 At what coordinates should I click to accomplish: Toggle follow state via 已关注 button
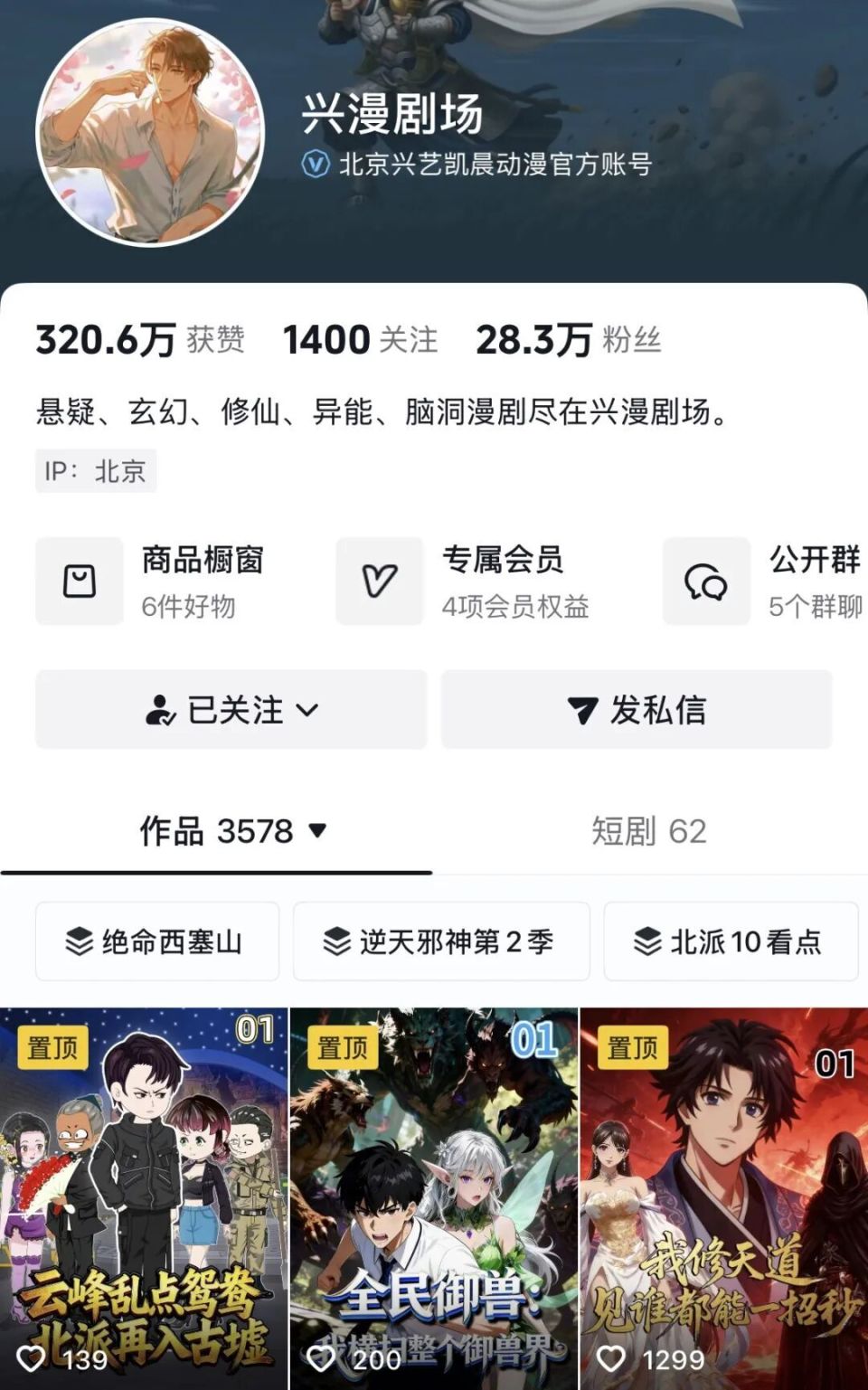coord(231,711)
